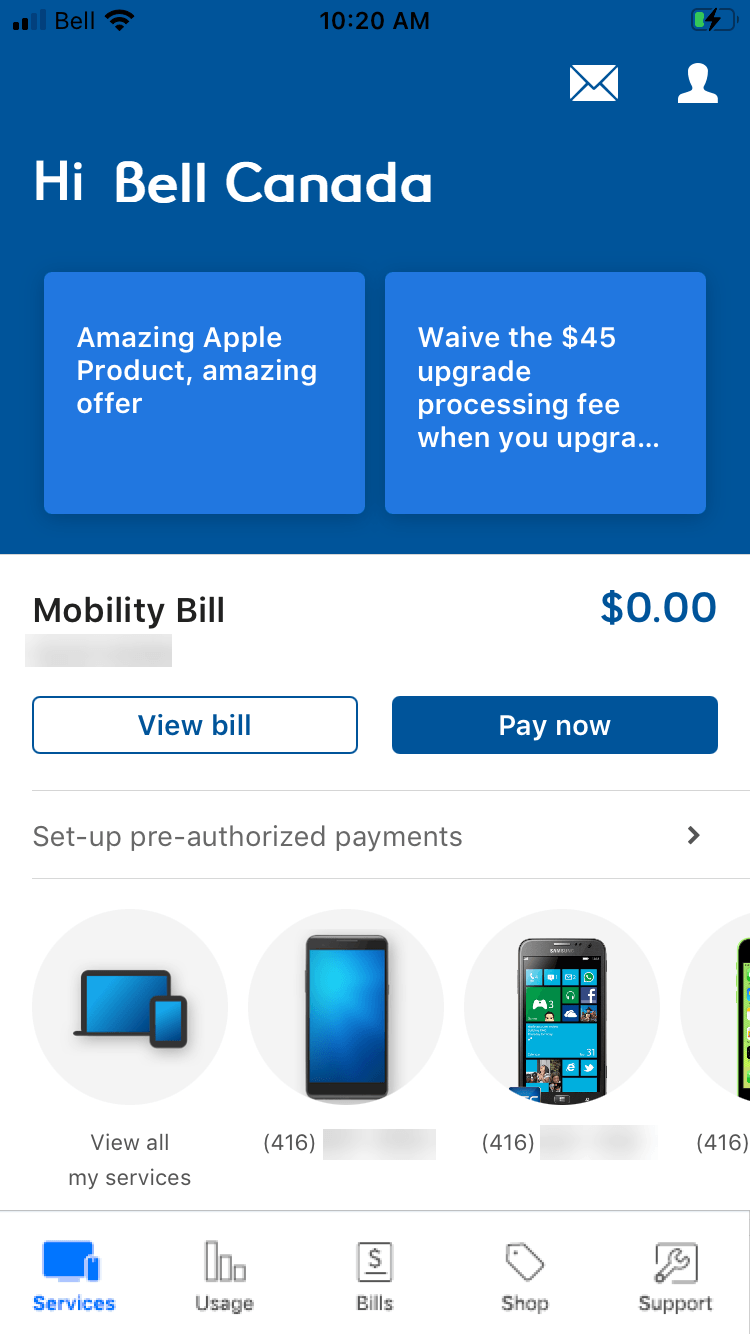This screenshot has height=1334, width=750.
Task: Open the waive $45 upgrade fee promo
Action: [545, 392]
